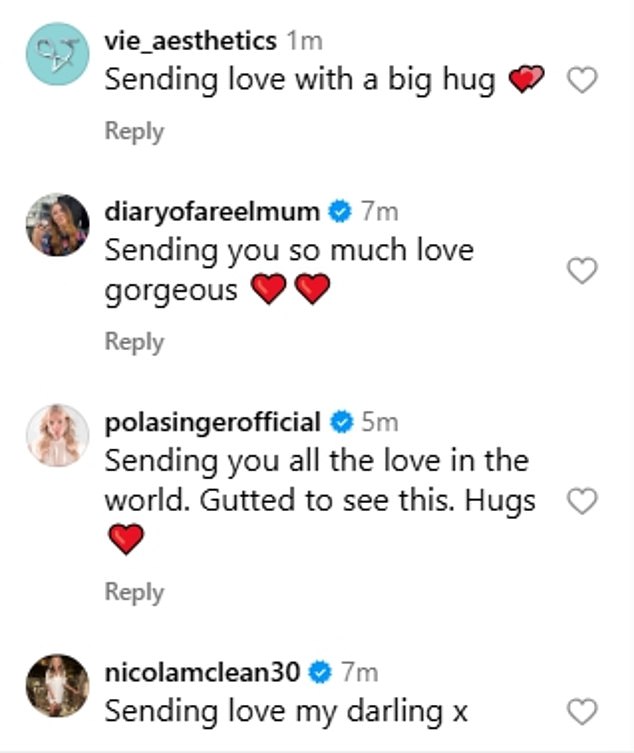Open nicolamclean30's username link
The height and width of the screenshot is (753, 634).
tap(201, 672)
